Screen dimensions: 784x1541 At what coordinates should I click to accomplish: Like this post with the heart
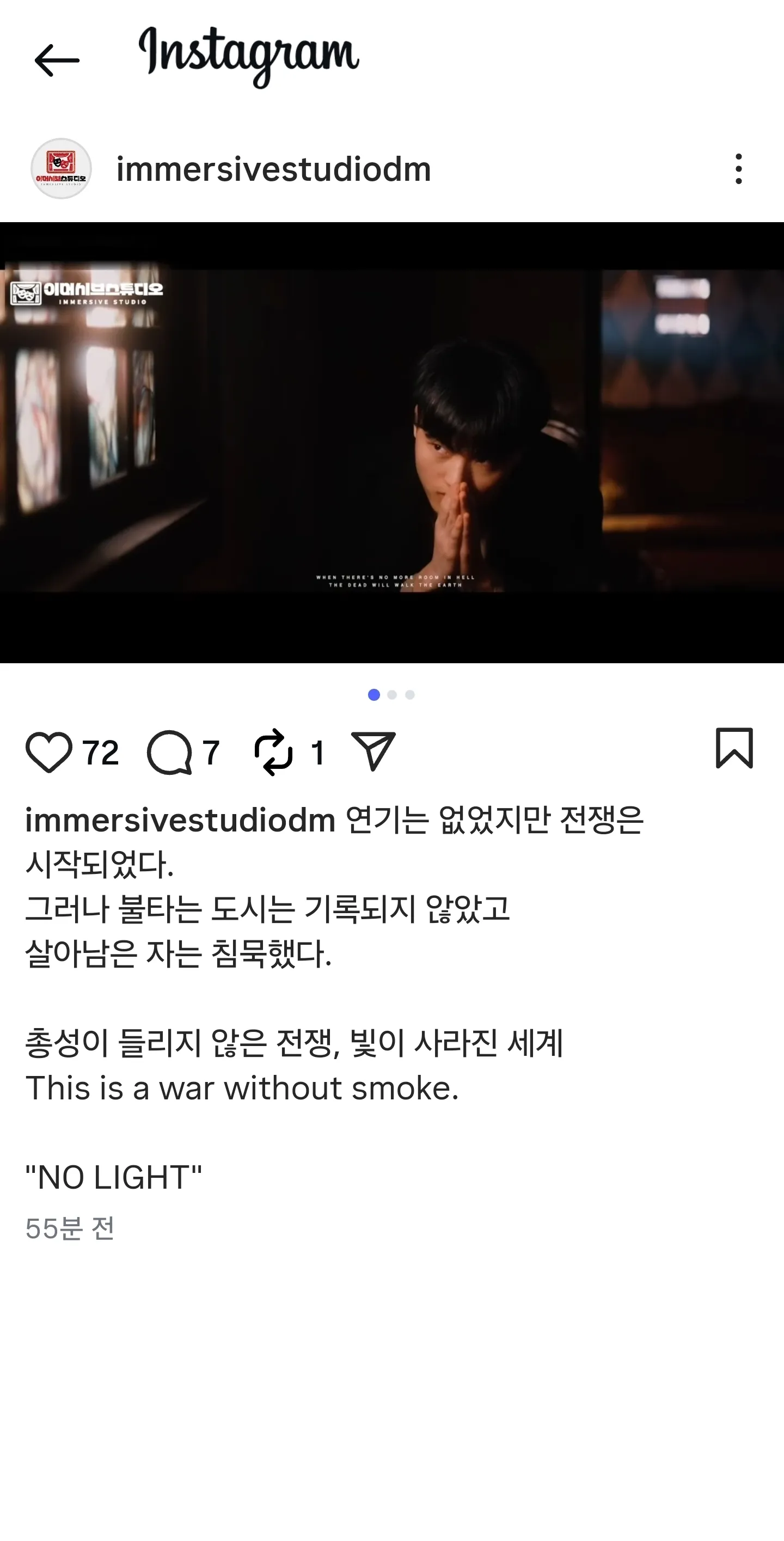(x=48, y=751)
